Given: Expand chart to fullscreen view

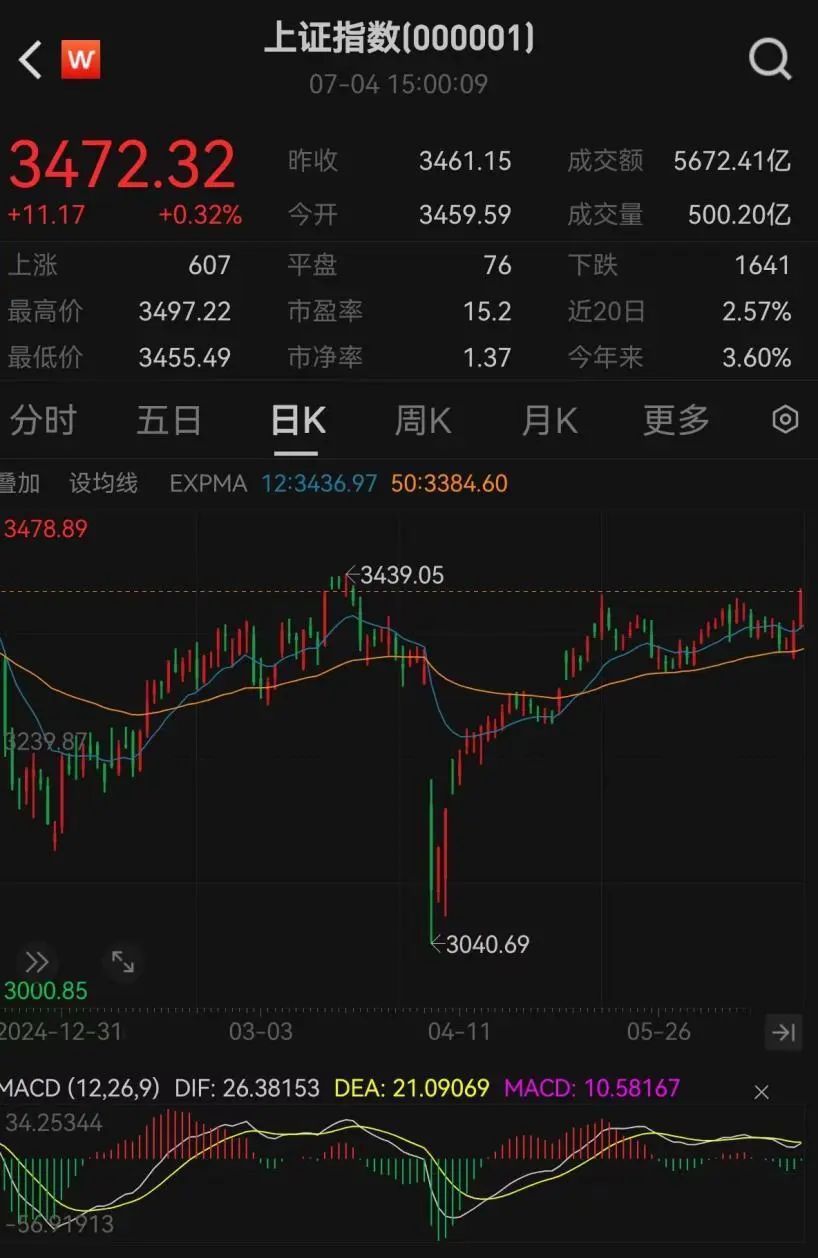Looking at the screenshot, I should click(x=123, y=962).
